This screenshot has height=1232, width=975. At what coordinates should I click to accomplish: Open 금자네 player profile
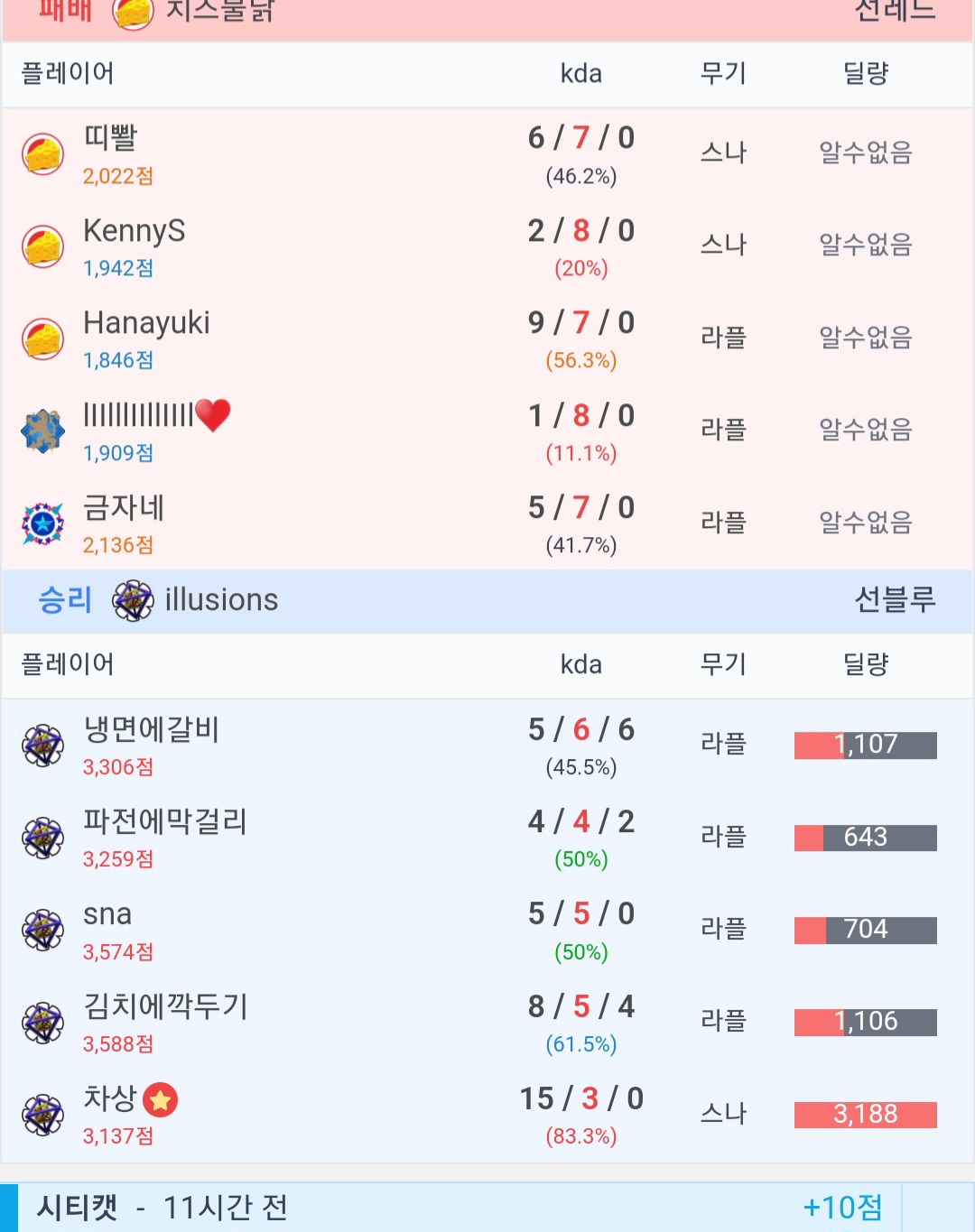[124, 508]
